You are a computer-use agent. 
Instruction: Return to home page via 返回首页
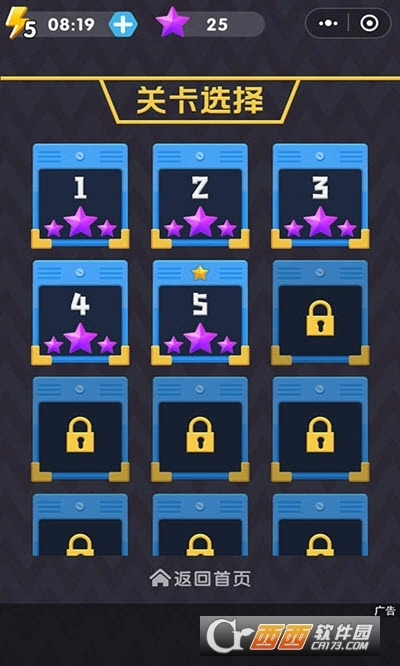point(200,579)
